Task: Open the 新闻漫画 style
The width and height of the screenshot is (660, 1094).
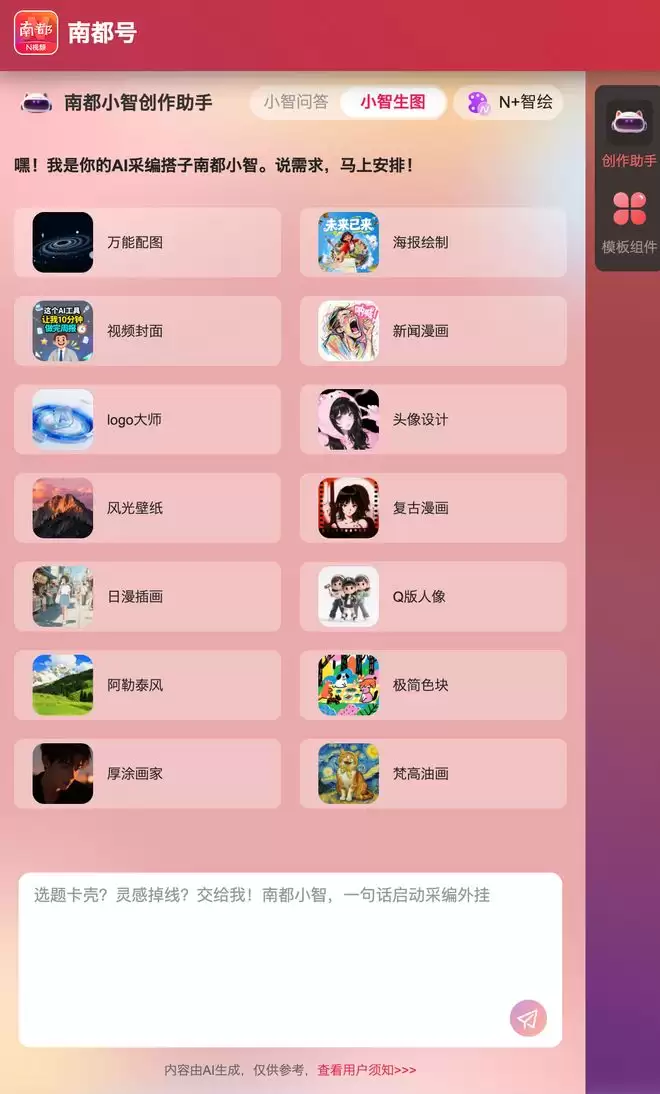Action: click(x=433, y=331)
